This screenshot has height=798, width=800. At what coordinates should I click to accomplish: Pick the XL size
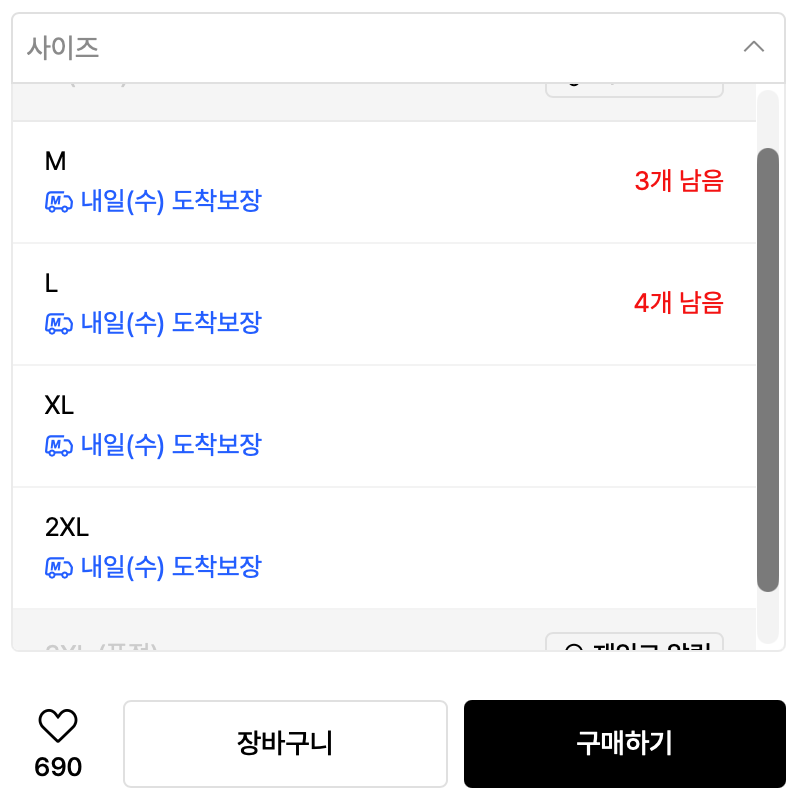[x=384, y=426]
